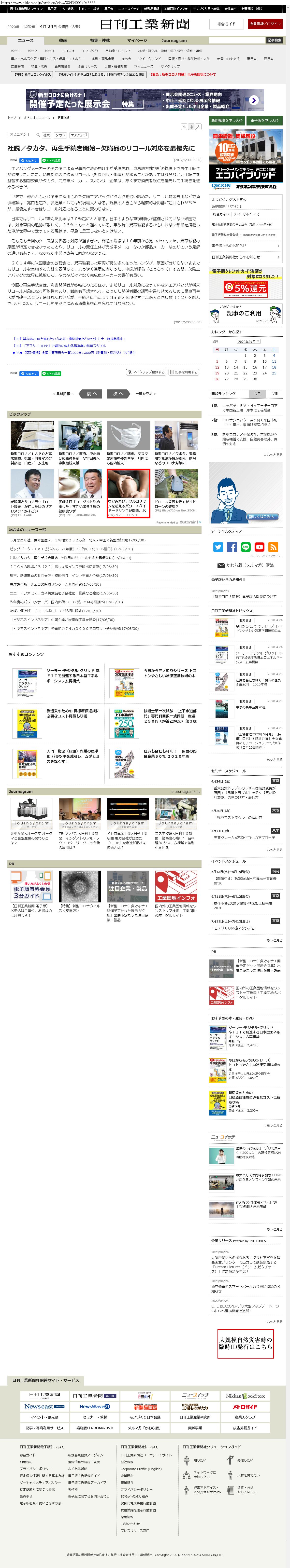This screenshot has height=1568, width=290.
Task: Open the 会員登録/ログイン button
Action: 265,24
